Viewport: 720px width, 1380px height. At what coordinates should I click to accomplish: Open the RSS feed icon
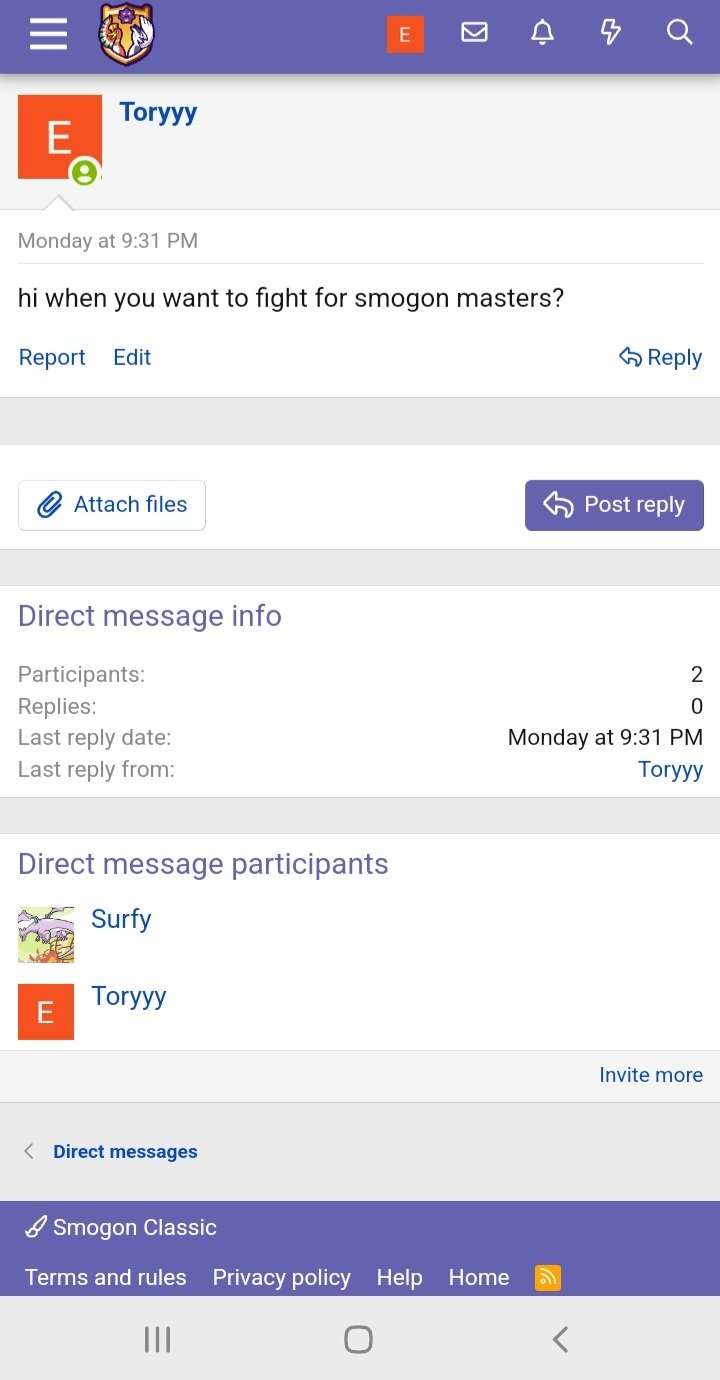coord(548,1277)
